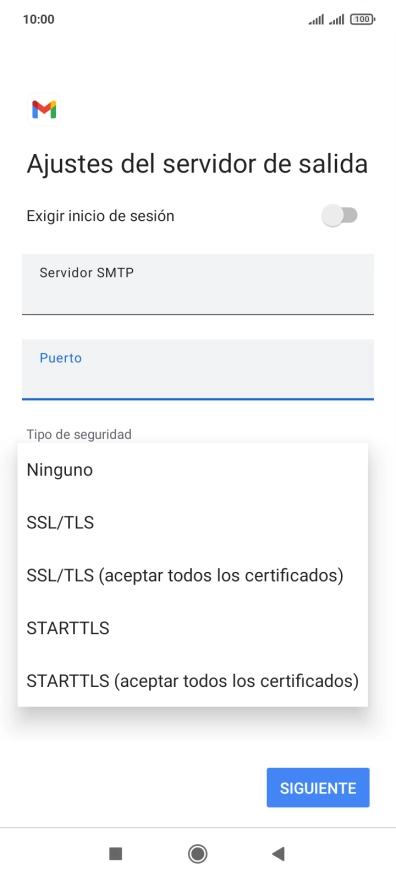Go back with the system back button
Viewport: 396px width, 880px height.
(x=278, y=854)
